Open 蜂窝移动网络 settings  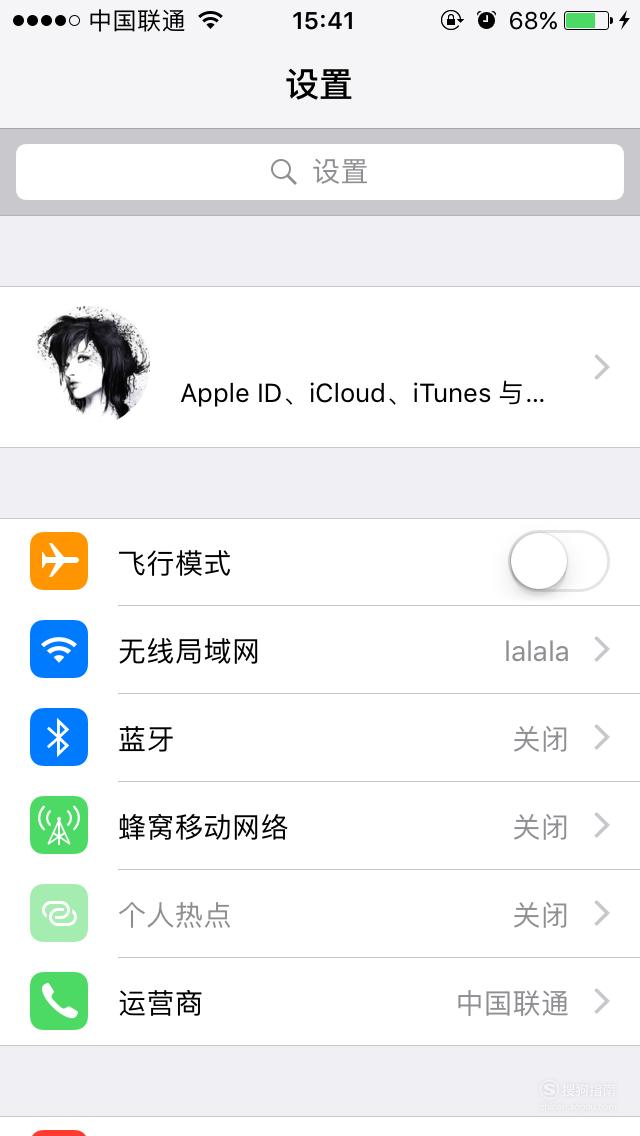(320, 827)
